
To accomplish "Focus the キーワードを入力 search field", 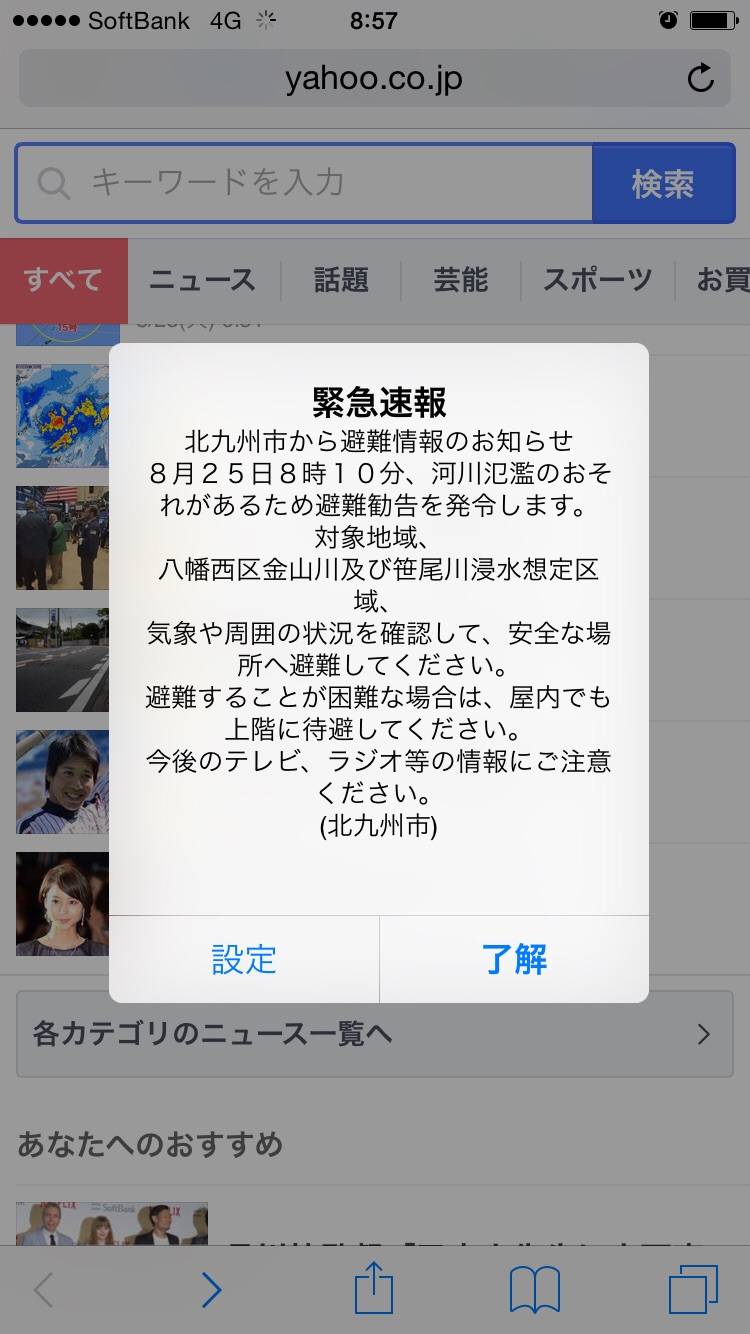I will (305, 183).
